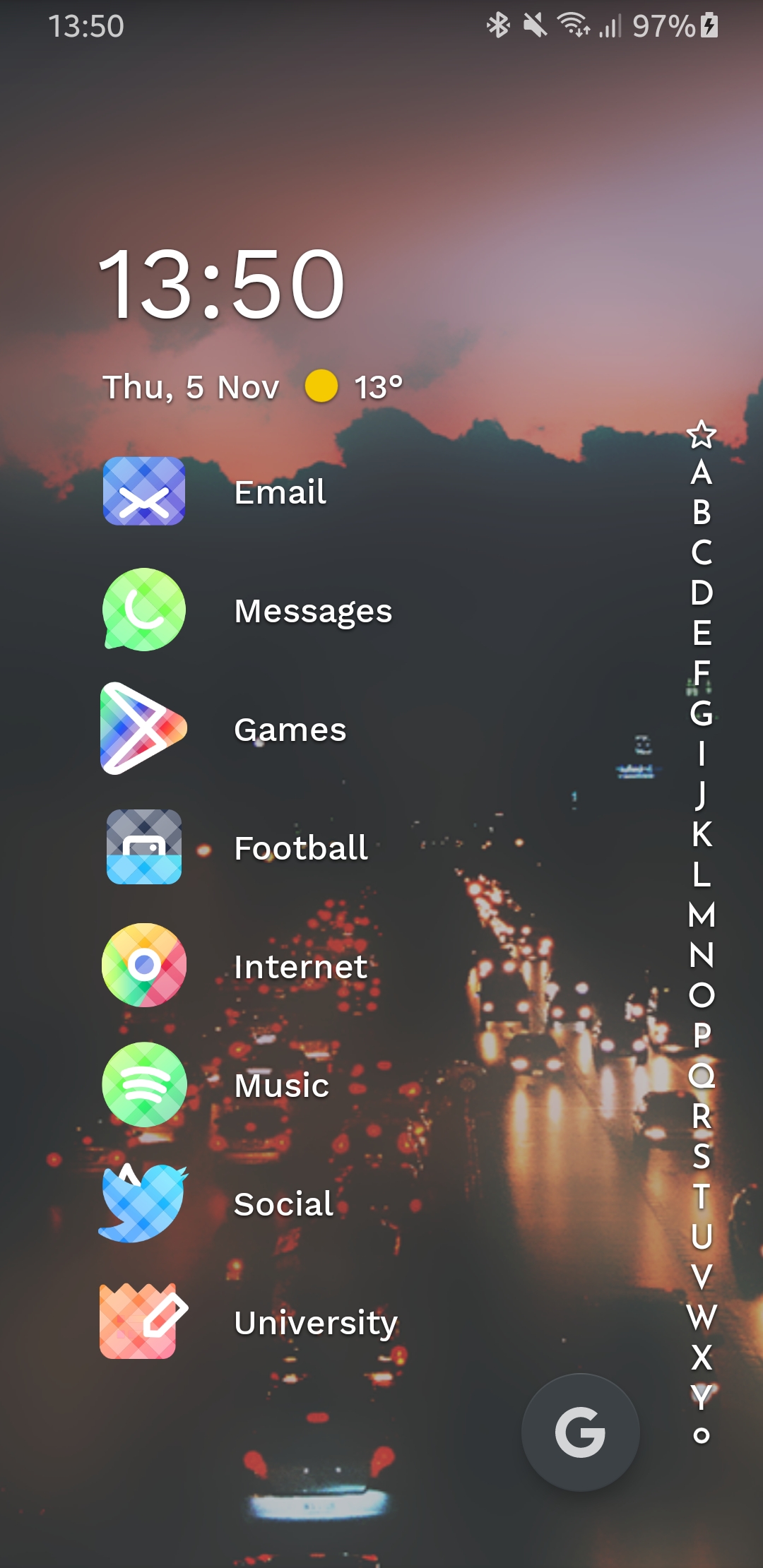The image size is (763, 1568).
Task: Tap the Email label to expand its options
Action: pos(280,493)
